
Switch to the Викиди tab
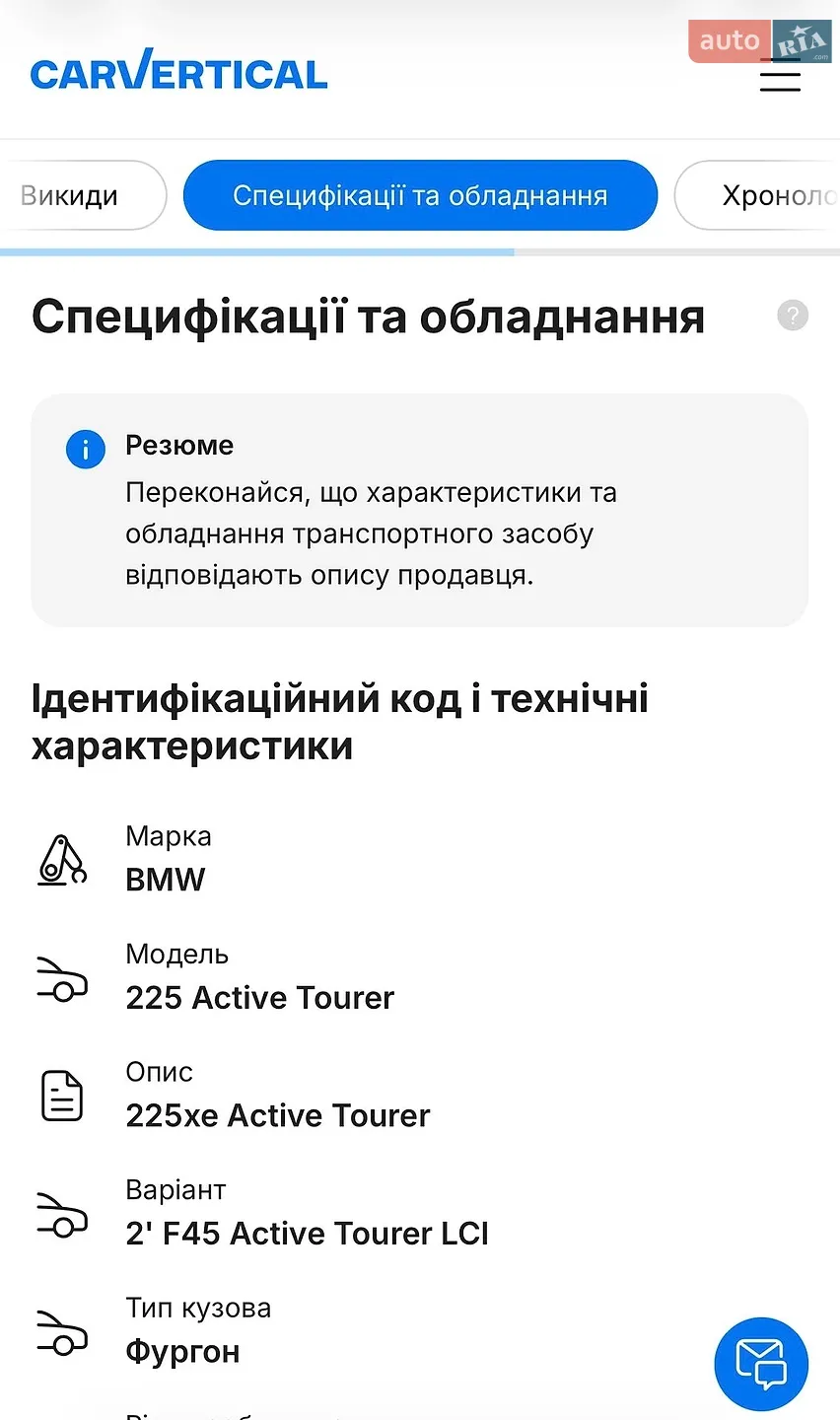[83, 195]
